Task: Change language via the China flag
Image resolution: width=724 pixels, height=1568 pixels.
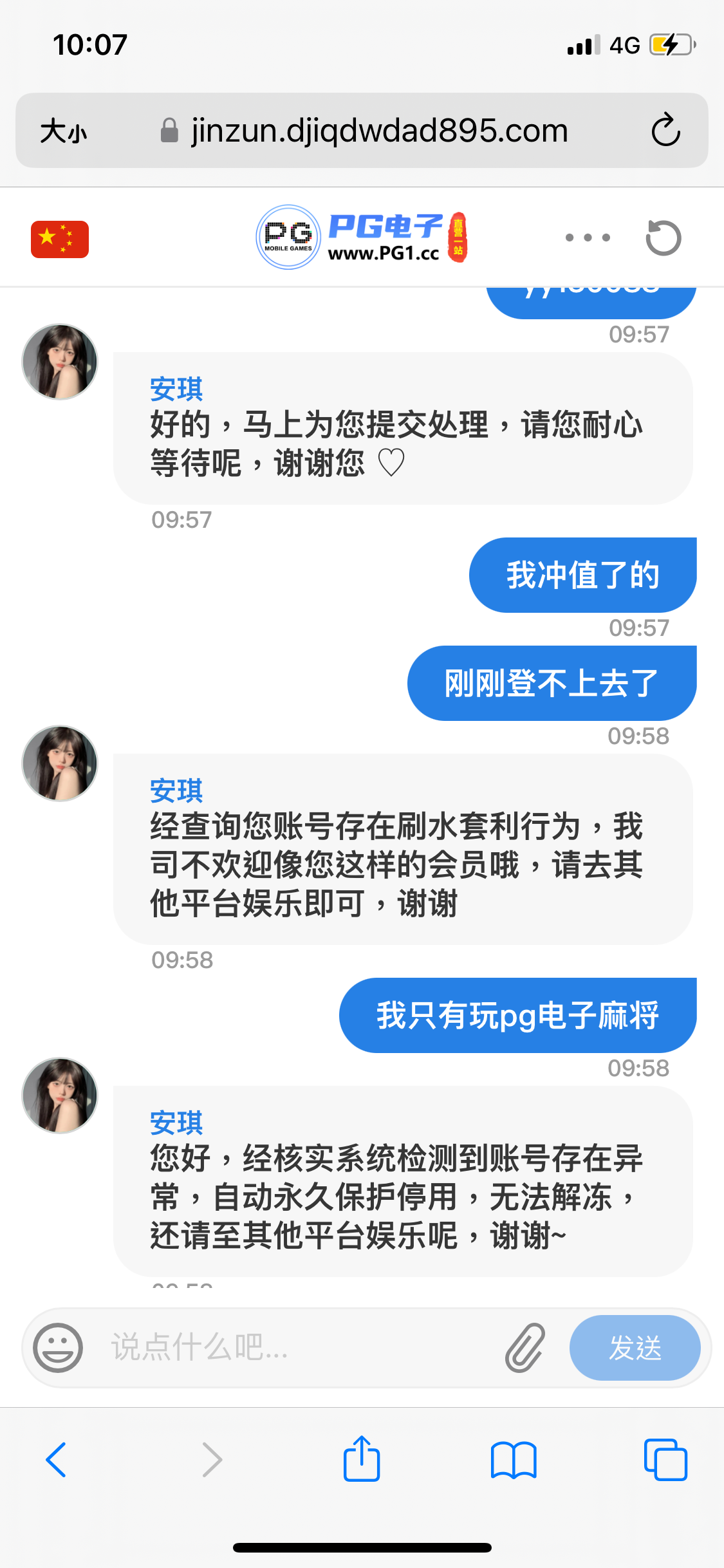Action: coord(60,239)
